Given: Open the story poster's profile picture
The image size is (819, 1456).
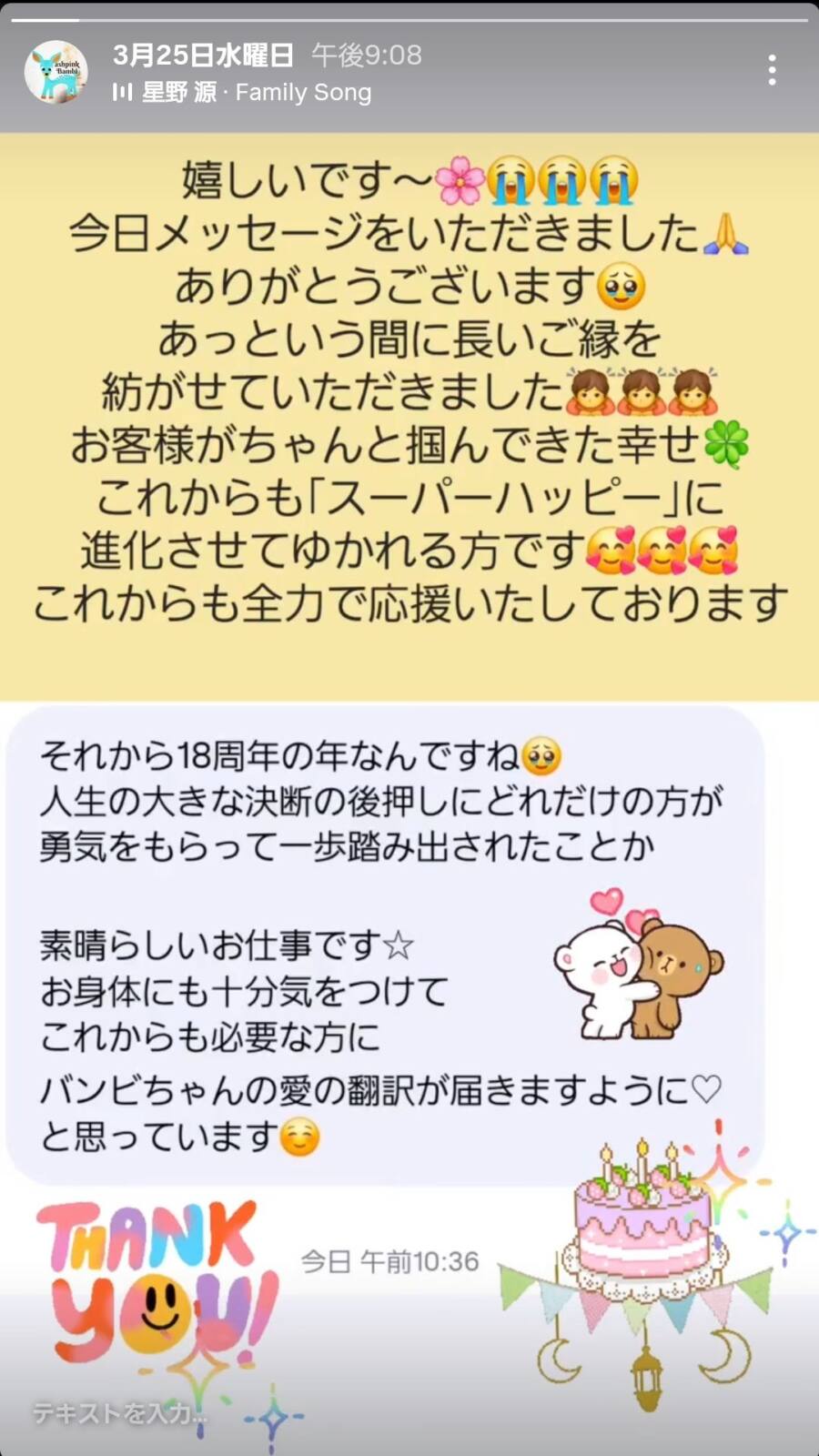Looking at the screenshot, I should point(56,71).
